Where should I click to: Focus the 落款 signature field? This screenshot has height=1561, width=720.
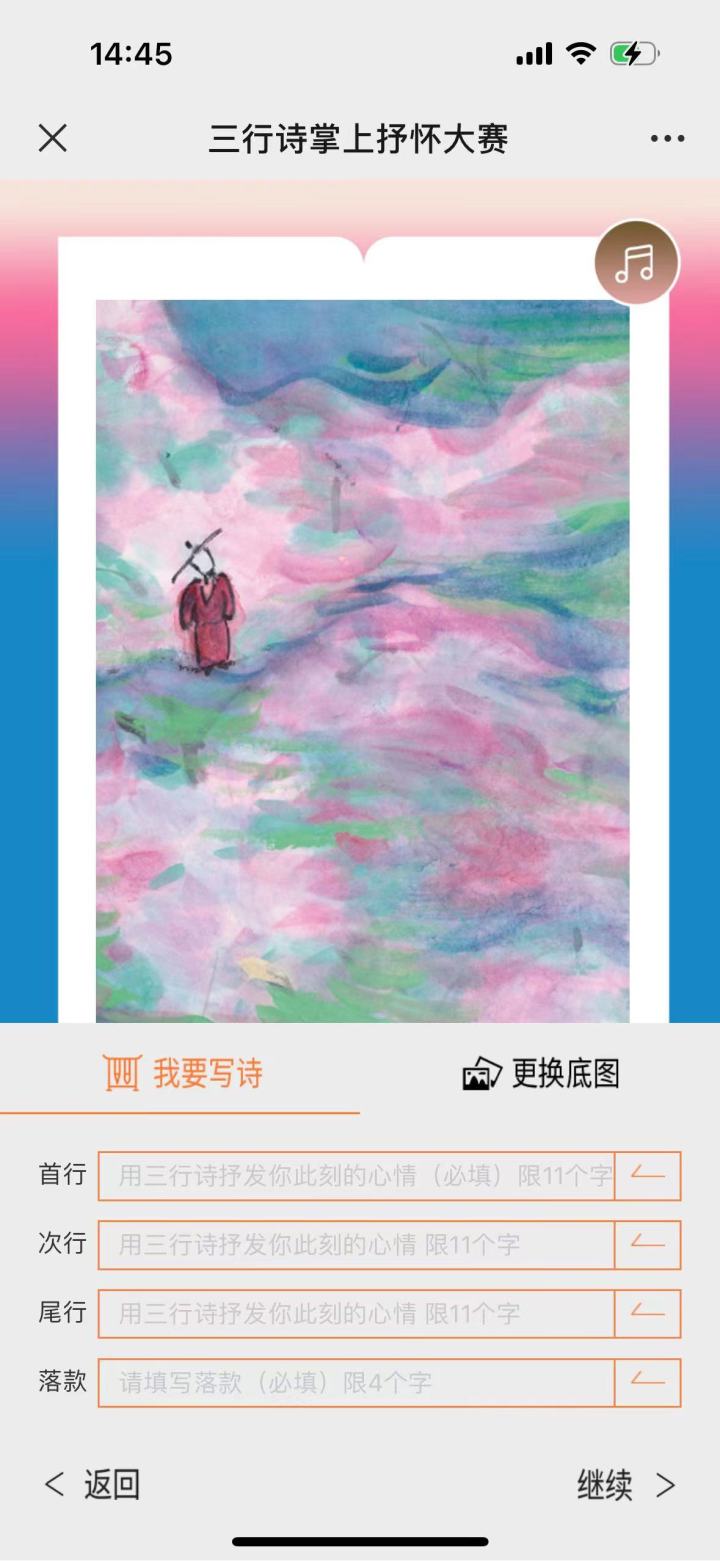pos(356,1383)
